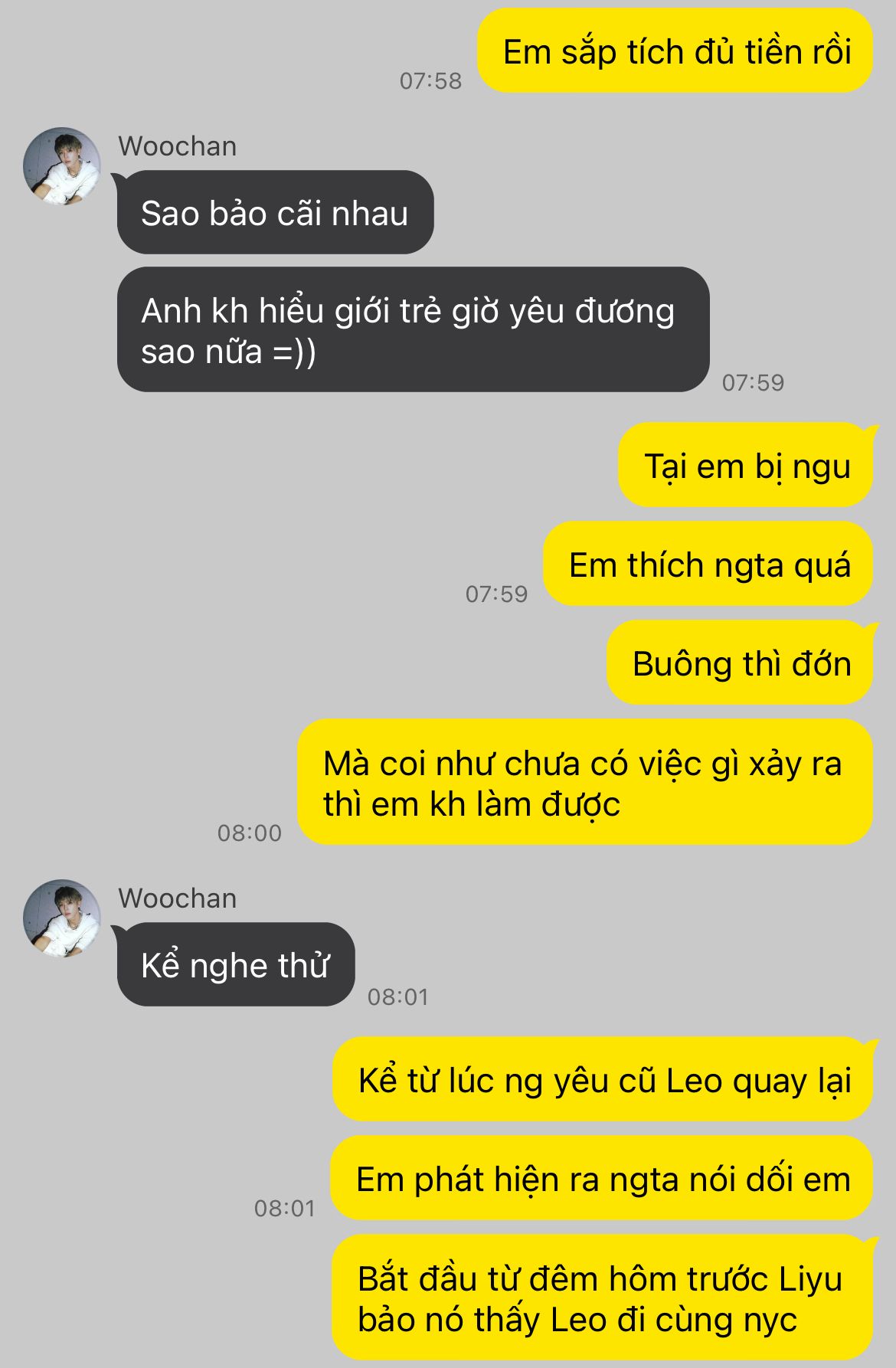Screen dimensions: 896x1368
Task: Open Woochan's avatar above "Sao bảo cãi nhau"
Action: coord(62,166)
